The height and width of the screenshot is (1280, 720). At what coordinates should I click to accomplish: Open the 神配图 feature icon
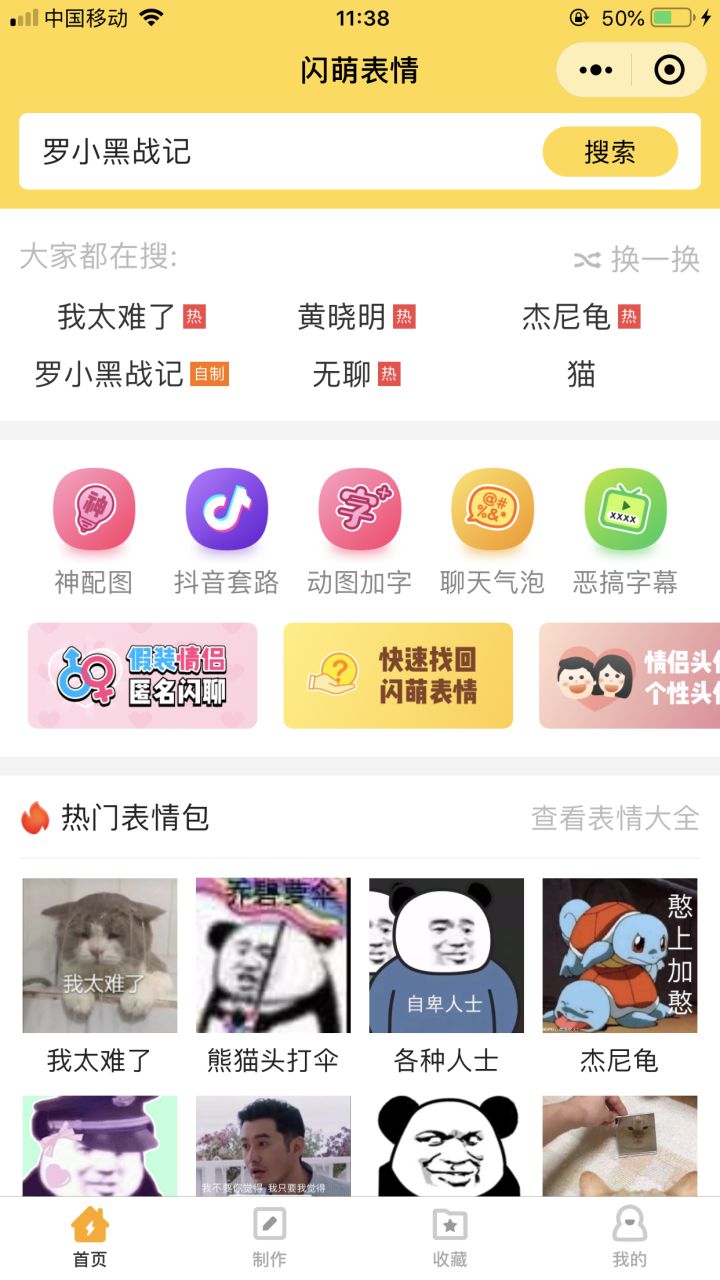coord(94,509)
